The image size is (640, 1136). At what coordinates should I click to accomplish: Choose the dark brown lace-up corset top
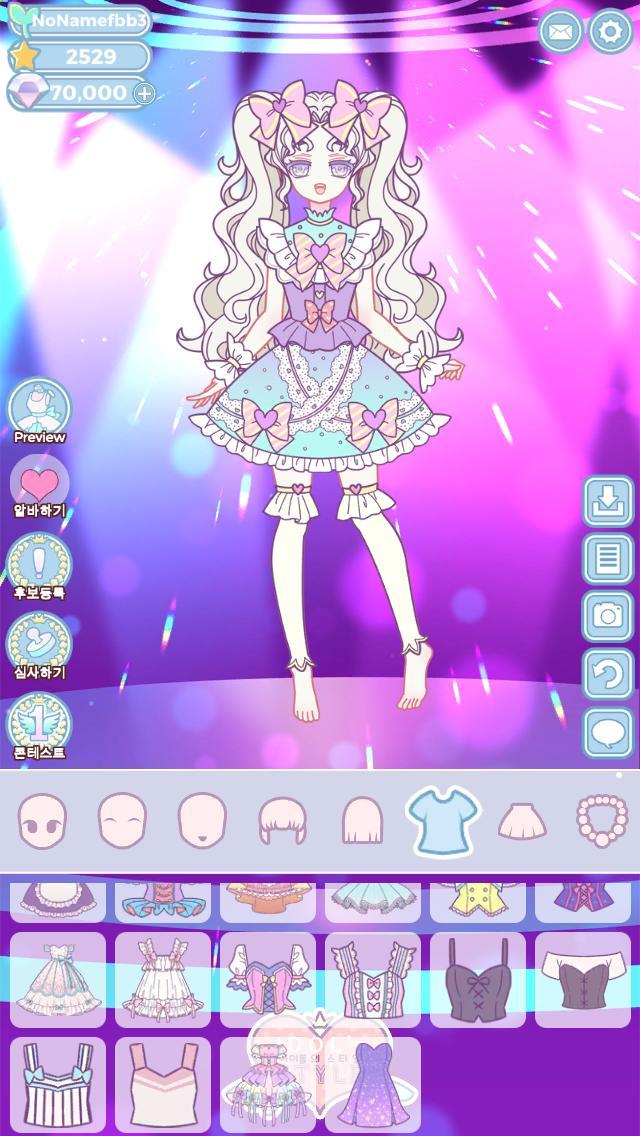tap(478, 980)
